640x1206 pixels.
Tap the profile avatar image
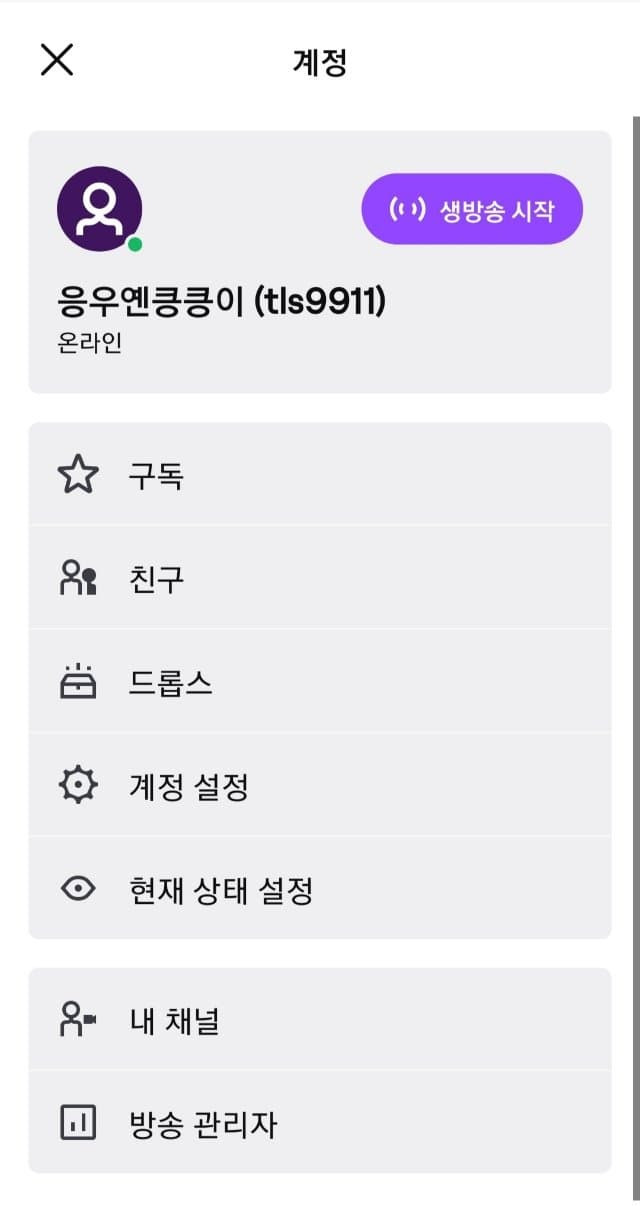(x=99, y=209)
